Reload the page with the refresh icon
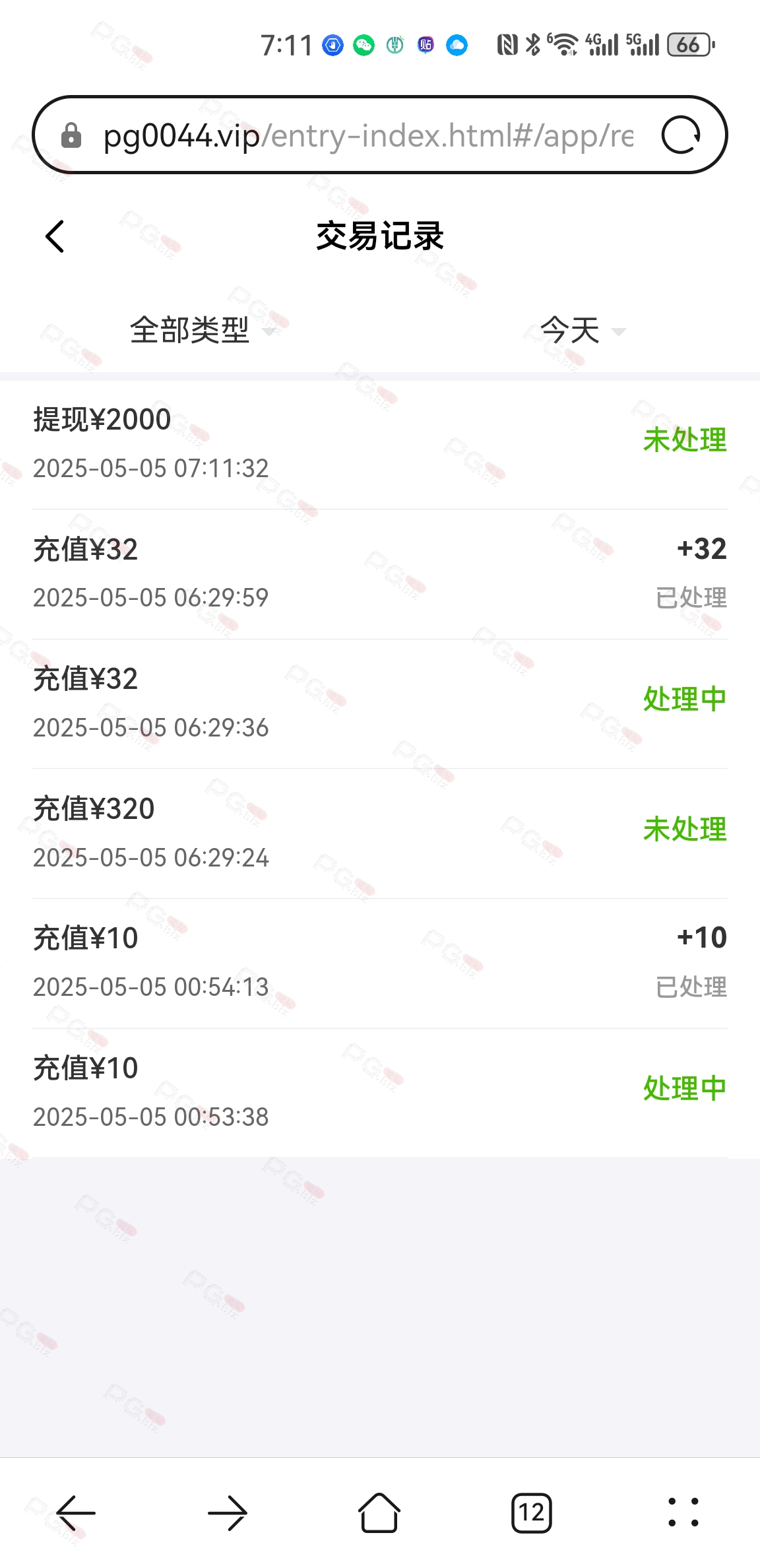The image size is (760, 1568). pos(681,135)
